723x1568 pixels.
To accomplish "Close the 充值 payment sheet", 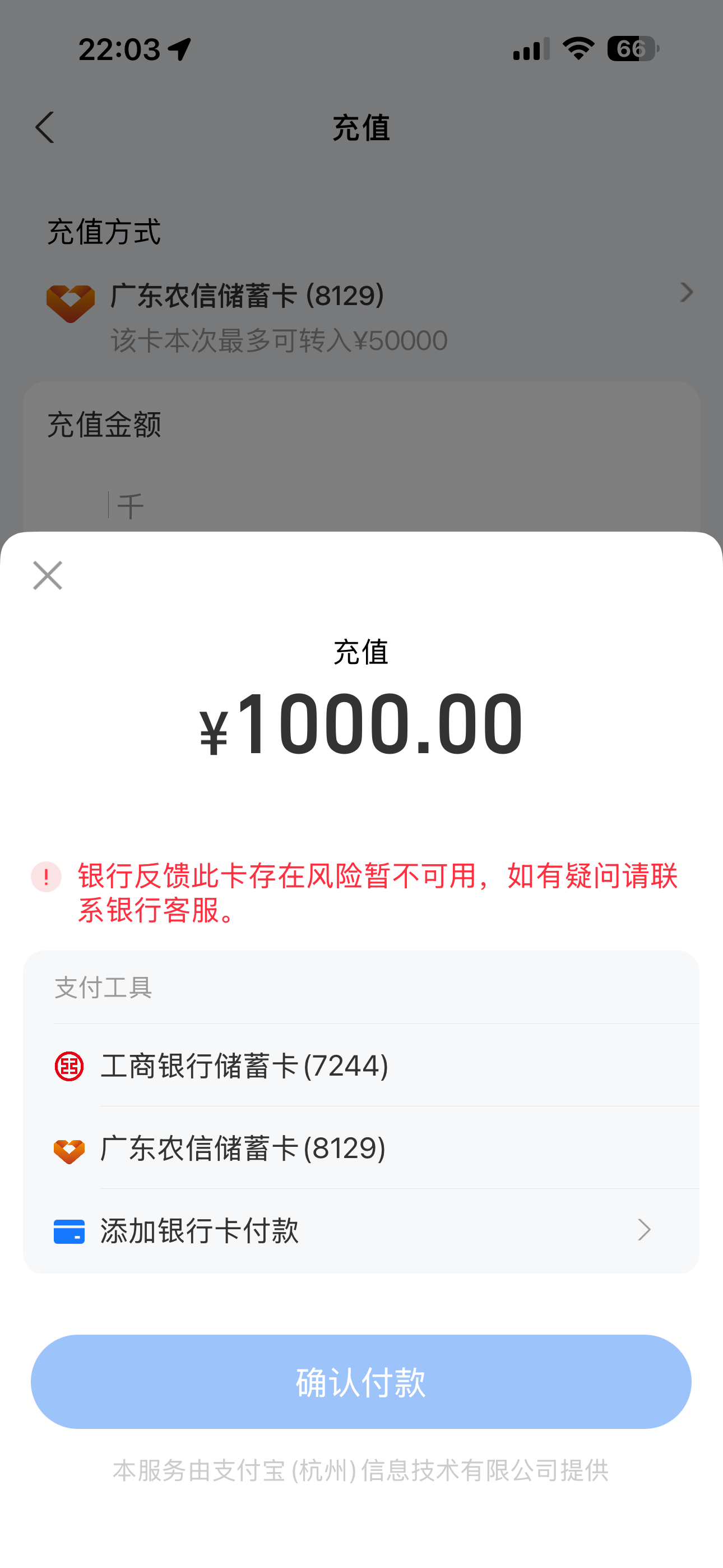I will [x=48, y=575].
